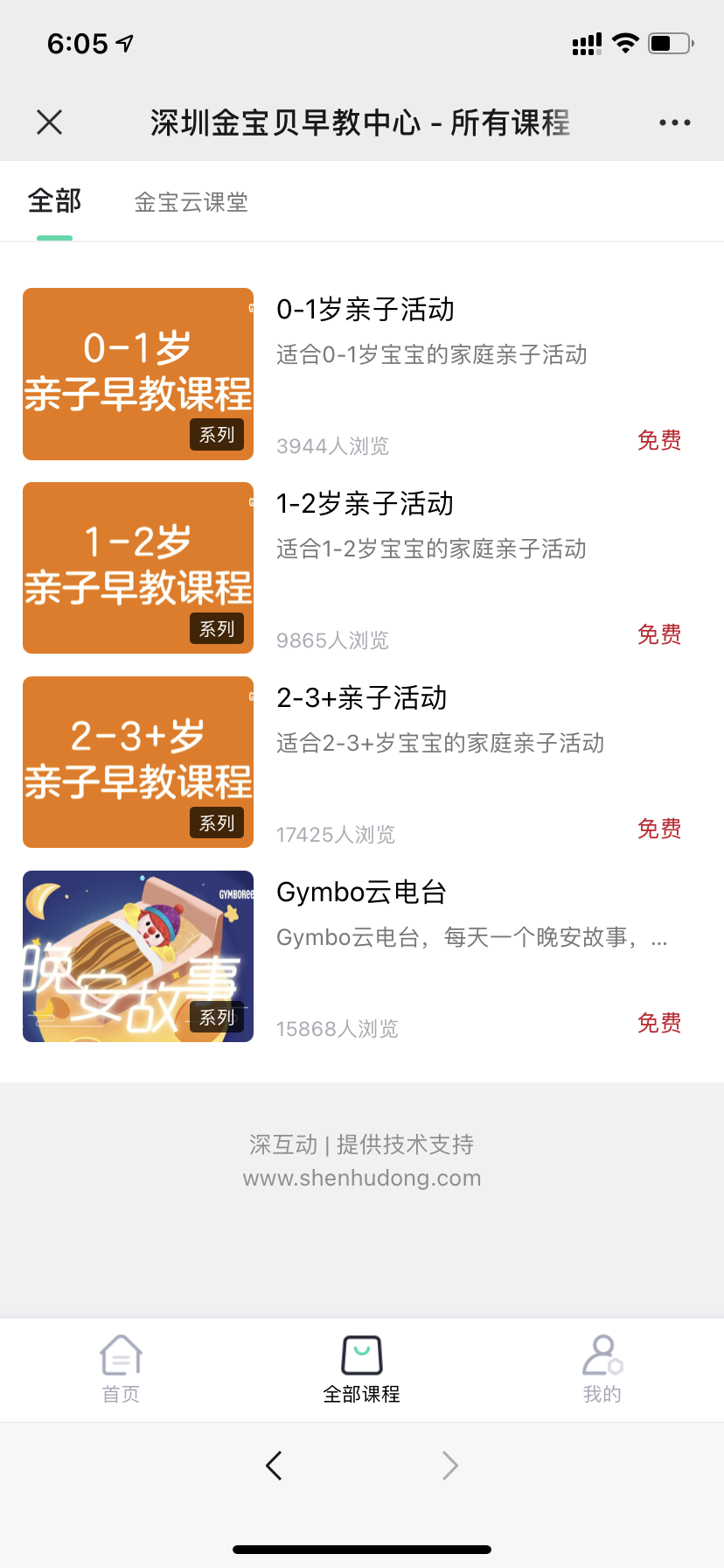
Task: Open the Gymbo云电台 series
Action: click(x=362, y=892)
